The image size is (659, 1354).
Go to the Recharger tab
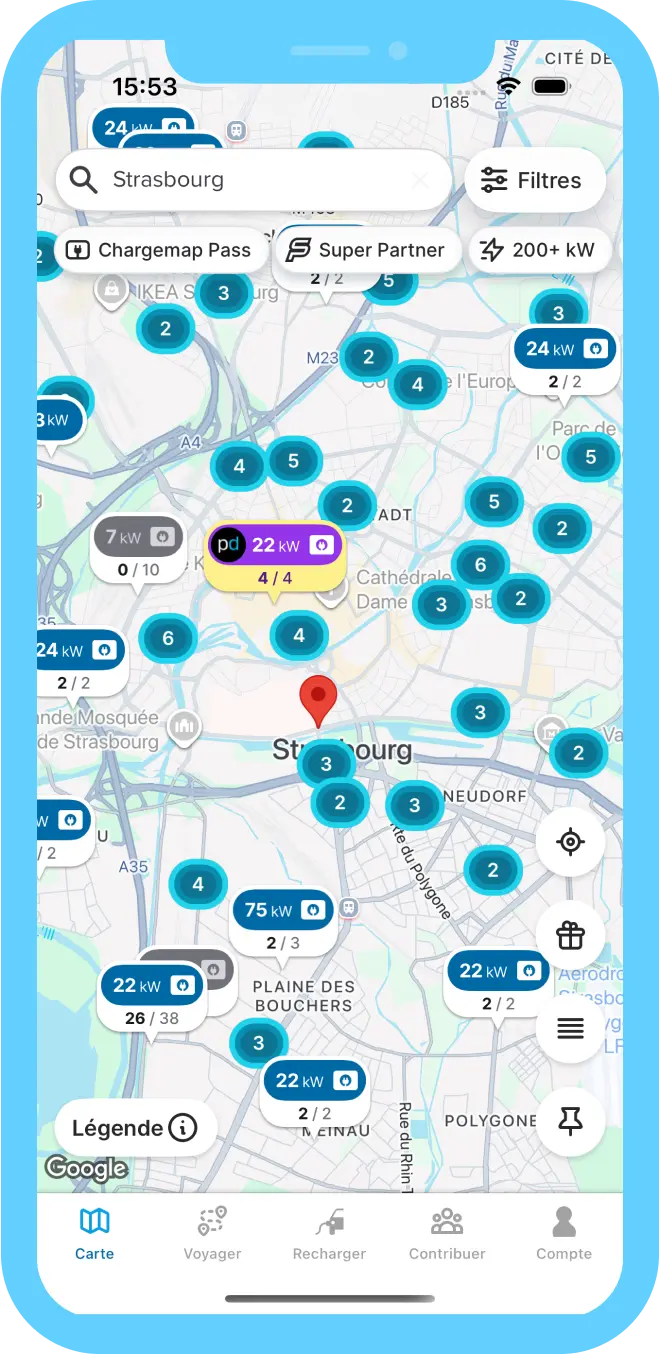(x=329, y=1233)
